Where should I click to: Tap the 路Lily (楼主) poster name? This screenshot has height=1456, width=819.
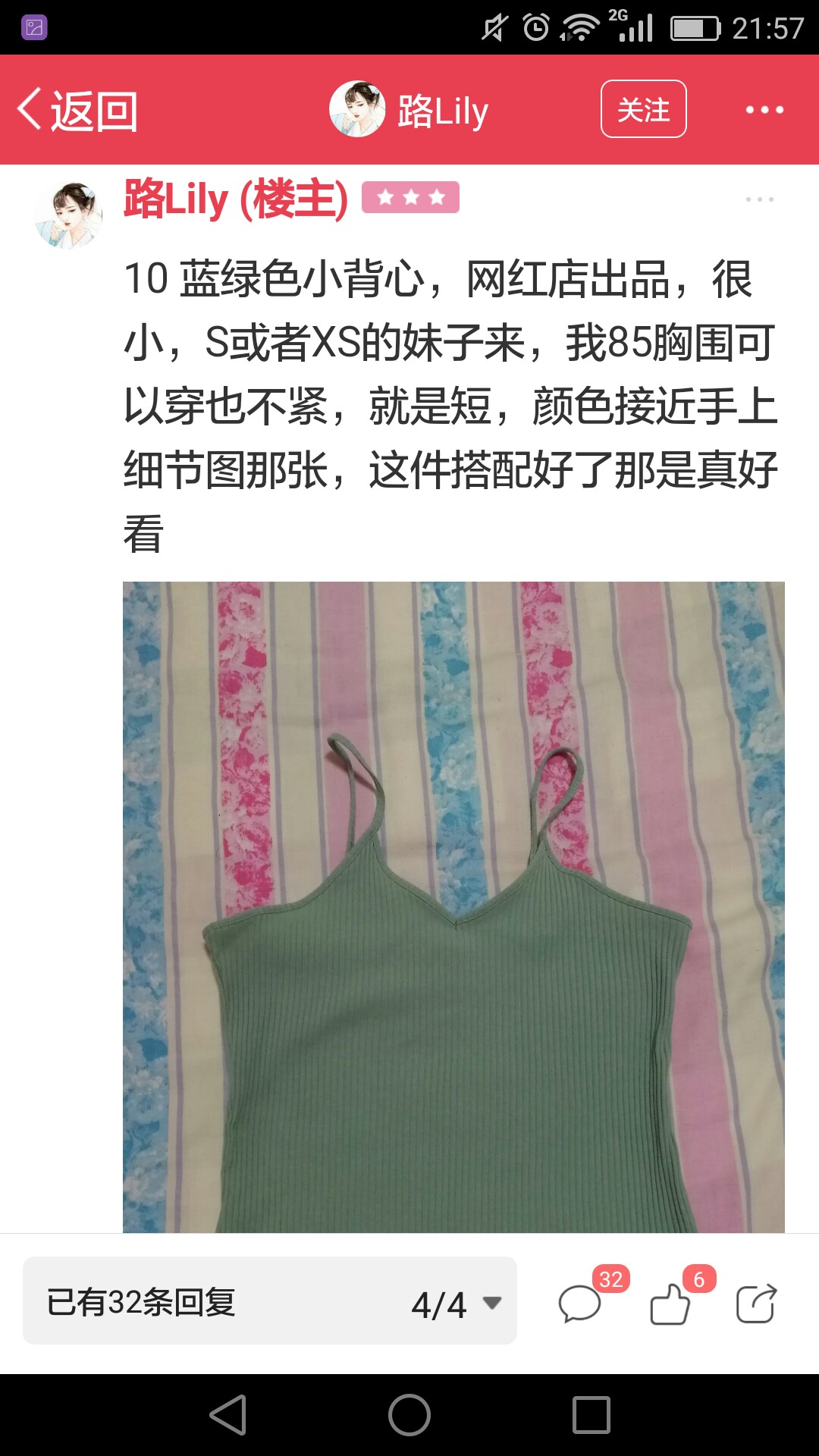[236, 199]
